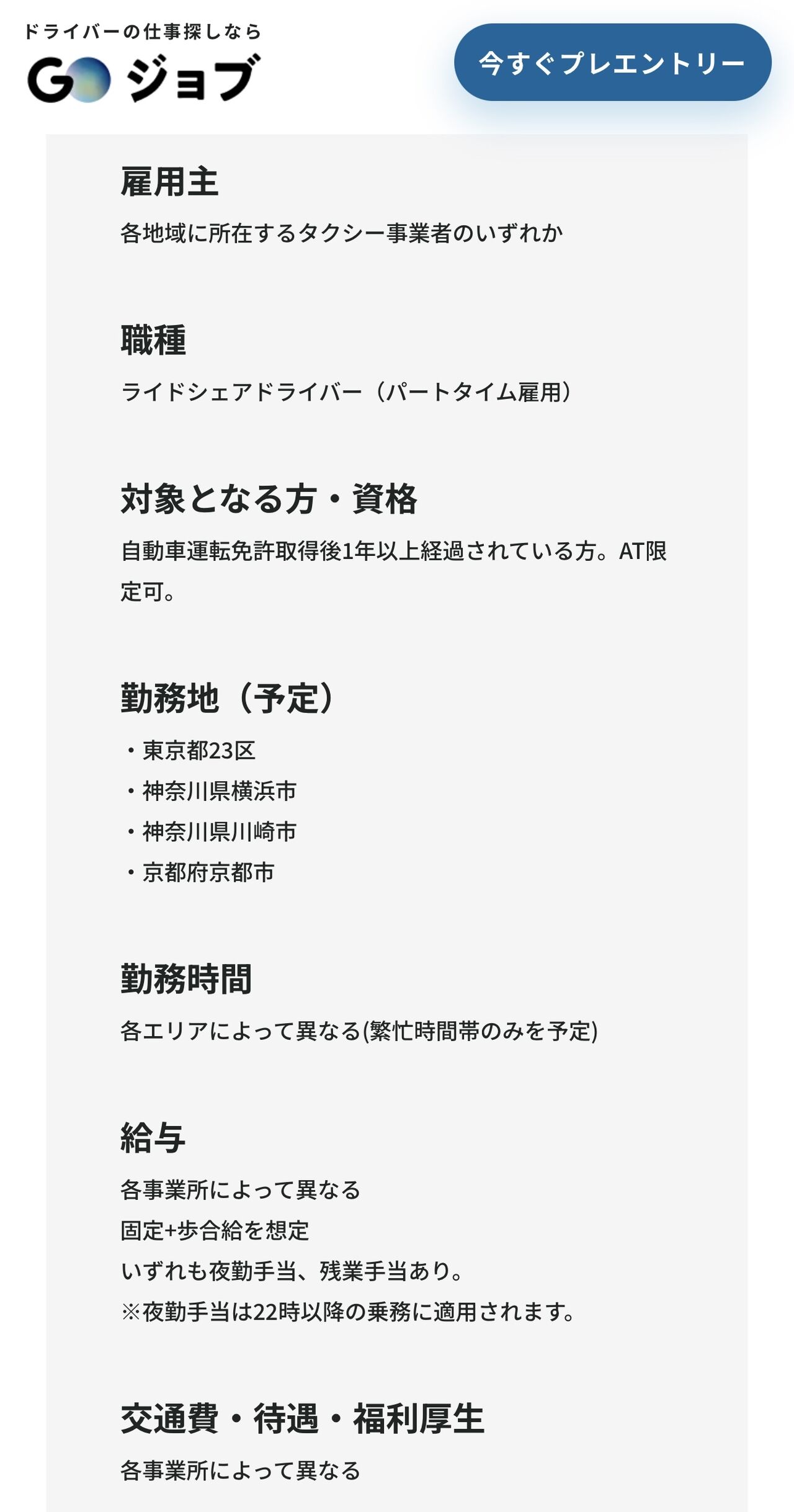This screenshot has width=794, height=1512.
Task: Tap the 今すぐプレエントリー button
Action: point(612,62)
